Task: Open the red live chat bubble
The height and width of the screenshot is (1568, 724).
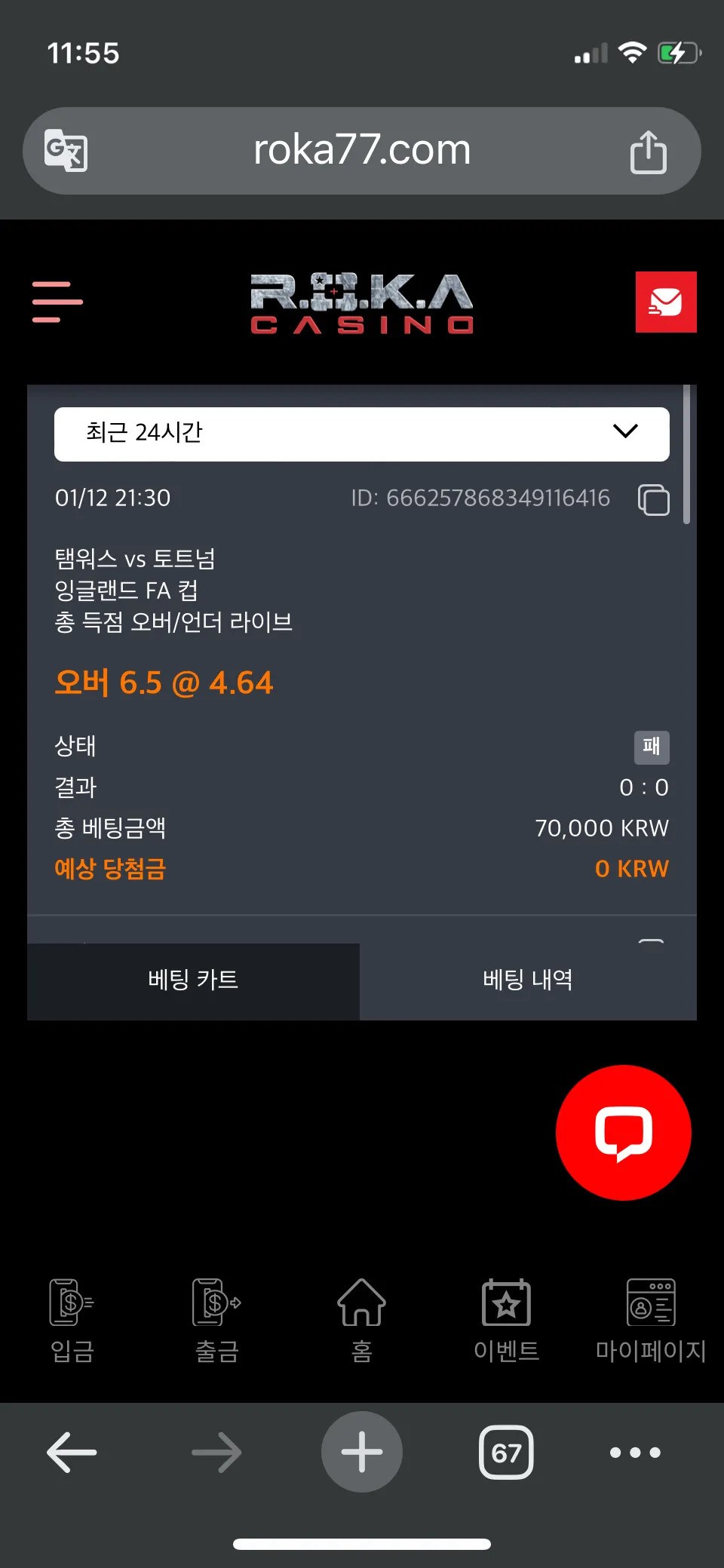Action: tap(623, 1132)
